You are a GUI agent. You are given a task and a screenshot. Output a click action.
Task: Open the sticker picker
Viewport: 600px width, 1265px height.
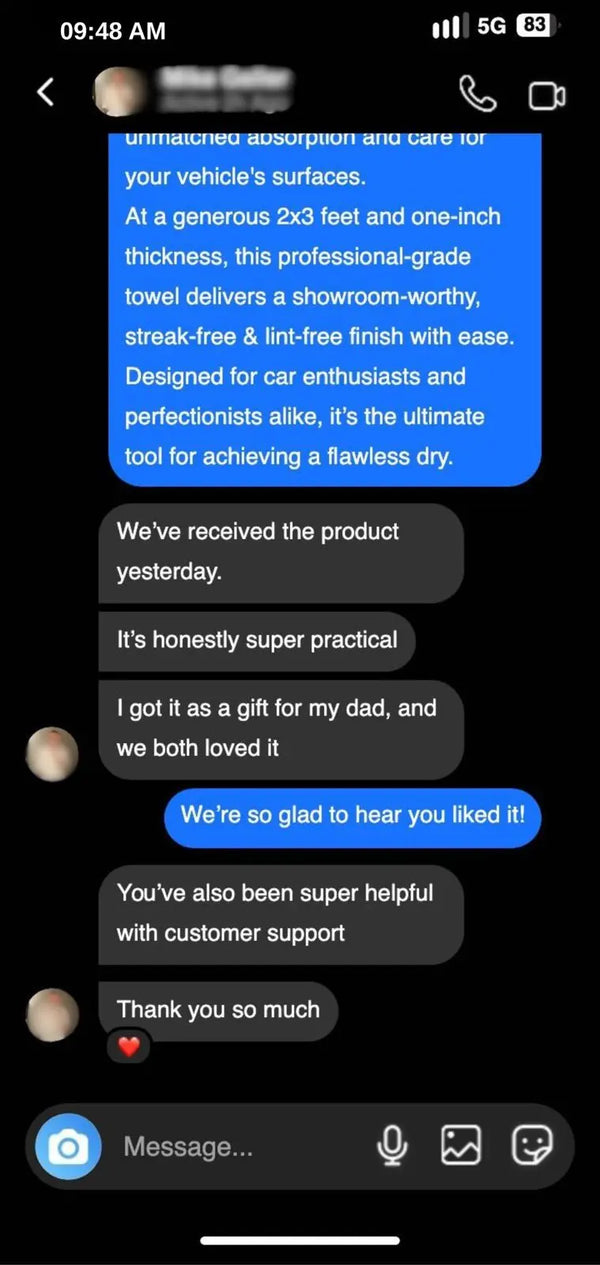[x=532, y=1146]
